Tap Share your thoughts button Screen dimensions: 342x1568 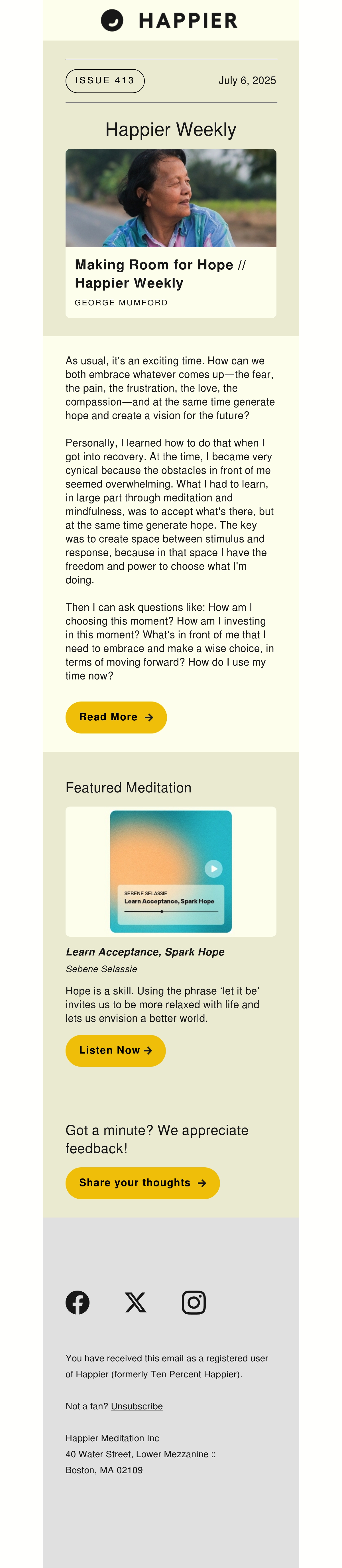coord(143,1183)
